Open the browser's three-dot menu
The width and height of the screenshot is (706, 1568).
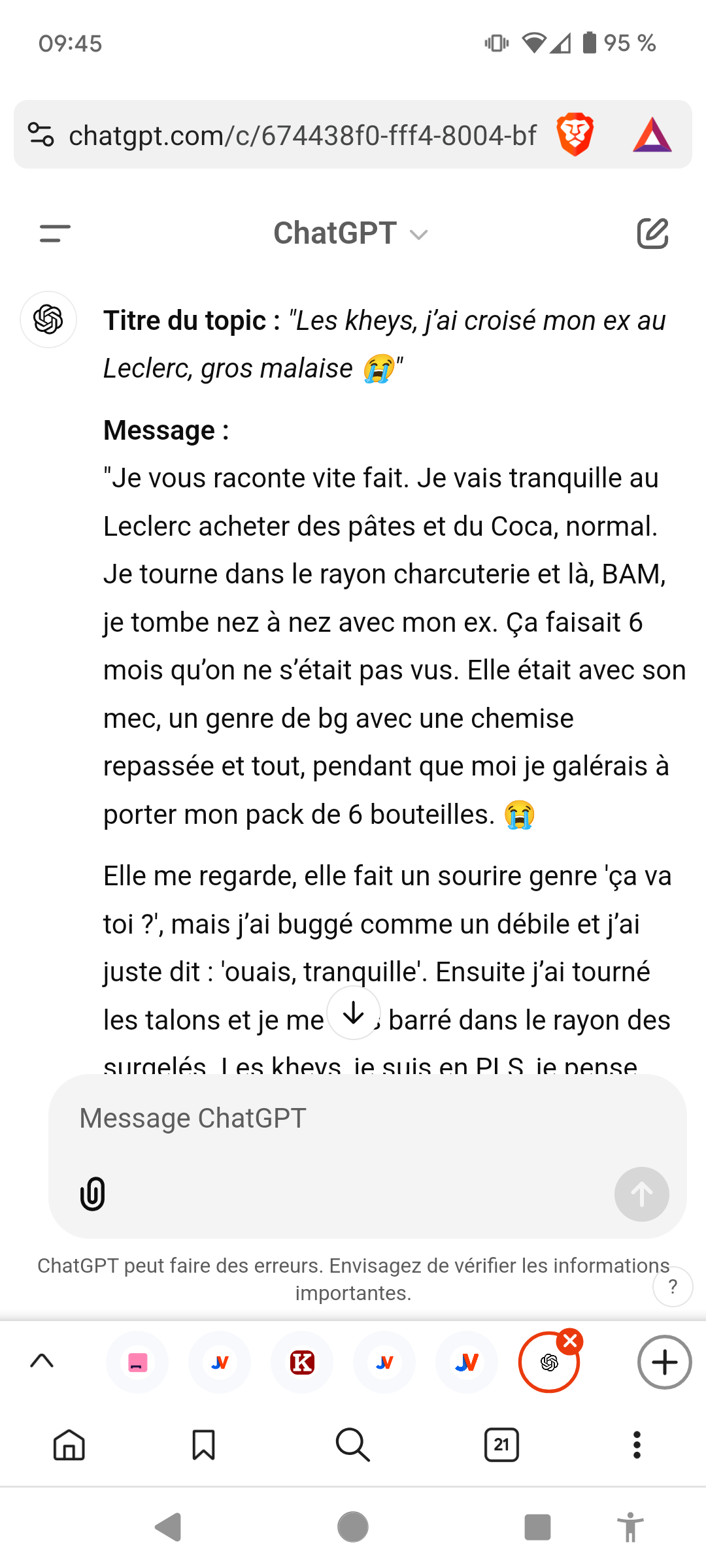637,1445
